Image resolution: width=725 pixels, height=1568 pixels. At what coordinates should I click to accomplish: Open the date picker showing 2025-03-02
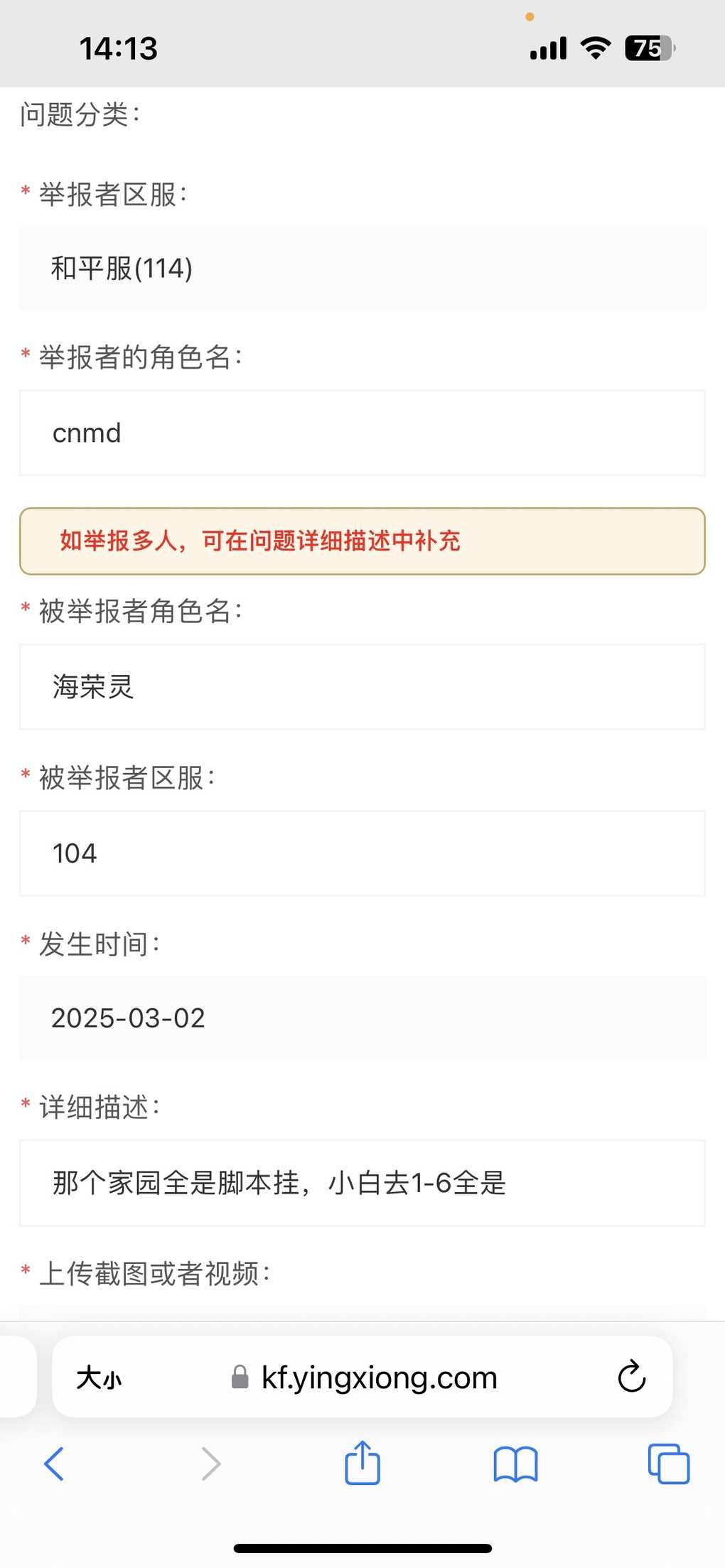(362, 1017)
